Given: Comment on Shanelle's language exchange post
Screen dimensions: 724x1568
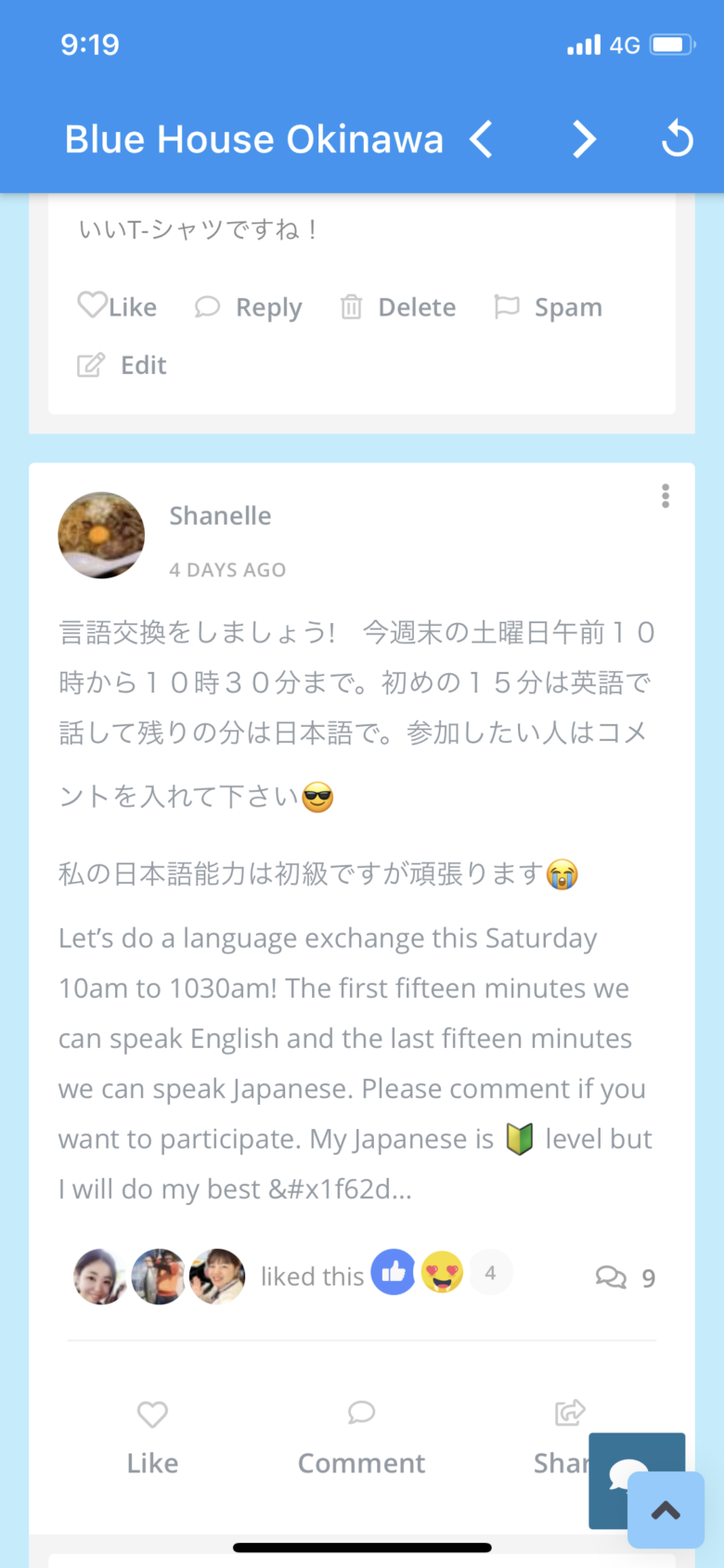Looking at the screenshot, I should tap(361, 1437).
